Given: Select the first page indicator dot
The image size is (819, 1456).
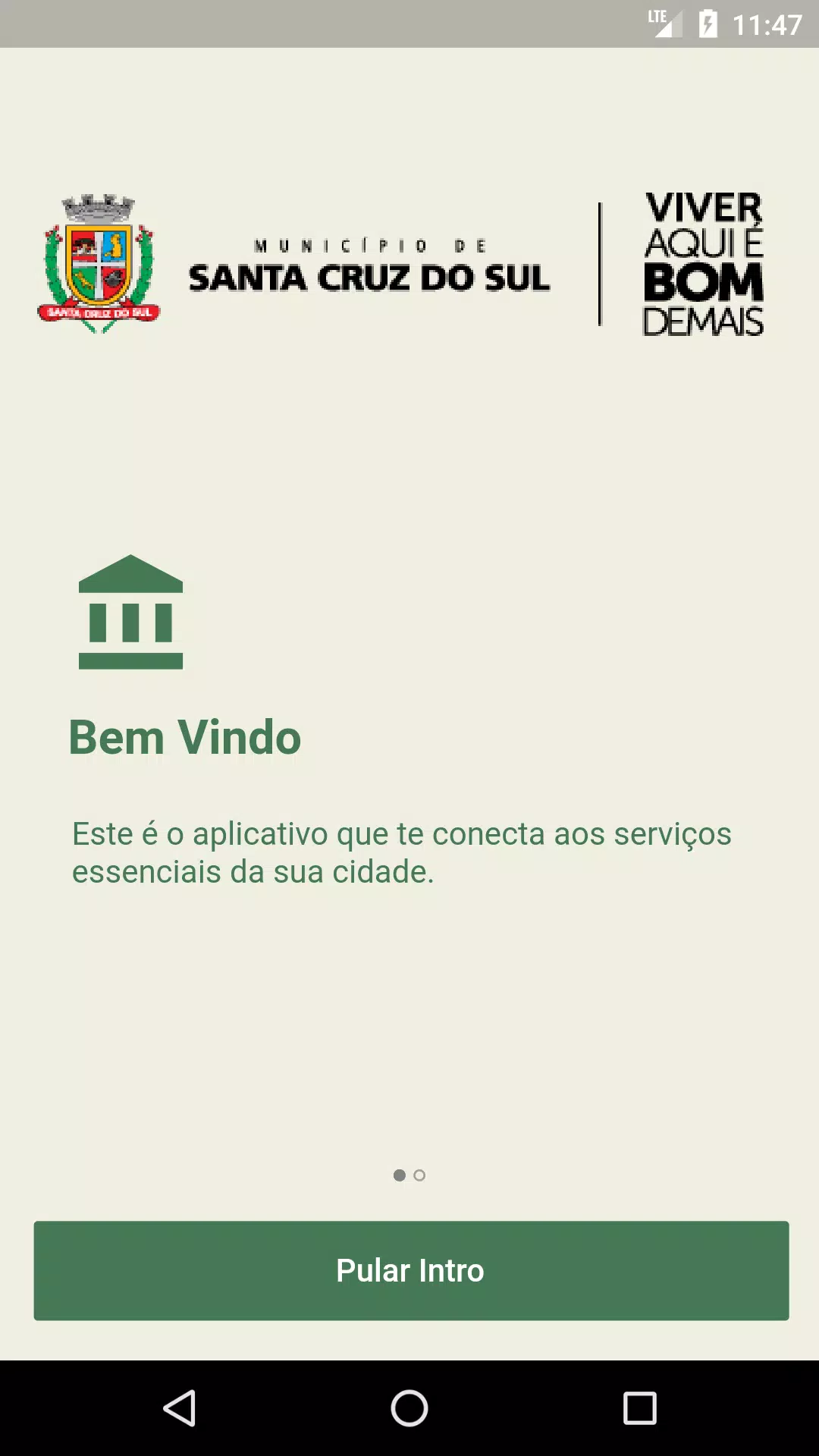Looking at the screenshot, I should pos(400,1175).
